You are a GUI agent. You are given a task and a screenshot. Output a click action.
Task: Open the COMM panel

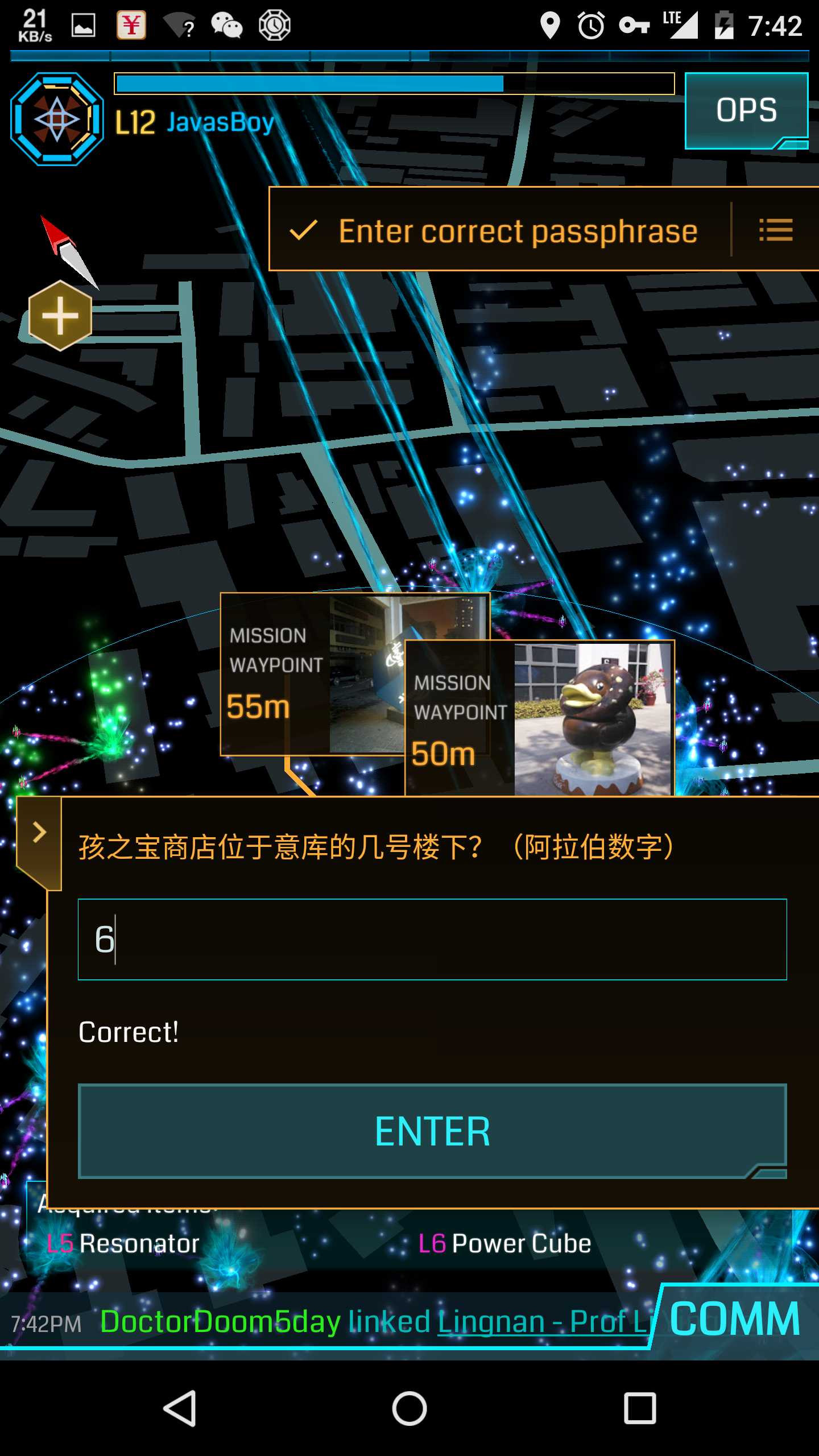point(735,1319)
